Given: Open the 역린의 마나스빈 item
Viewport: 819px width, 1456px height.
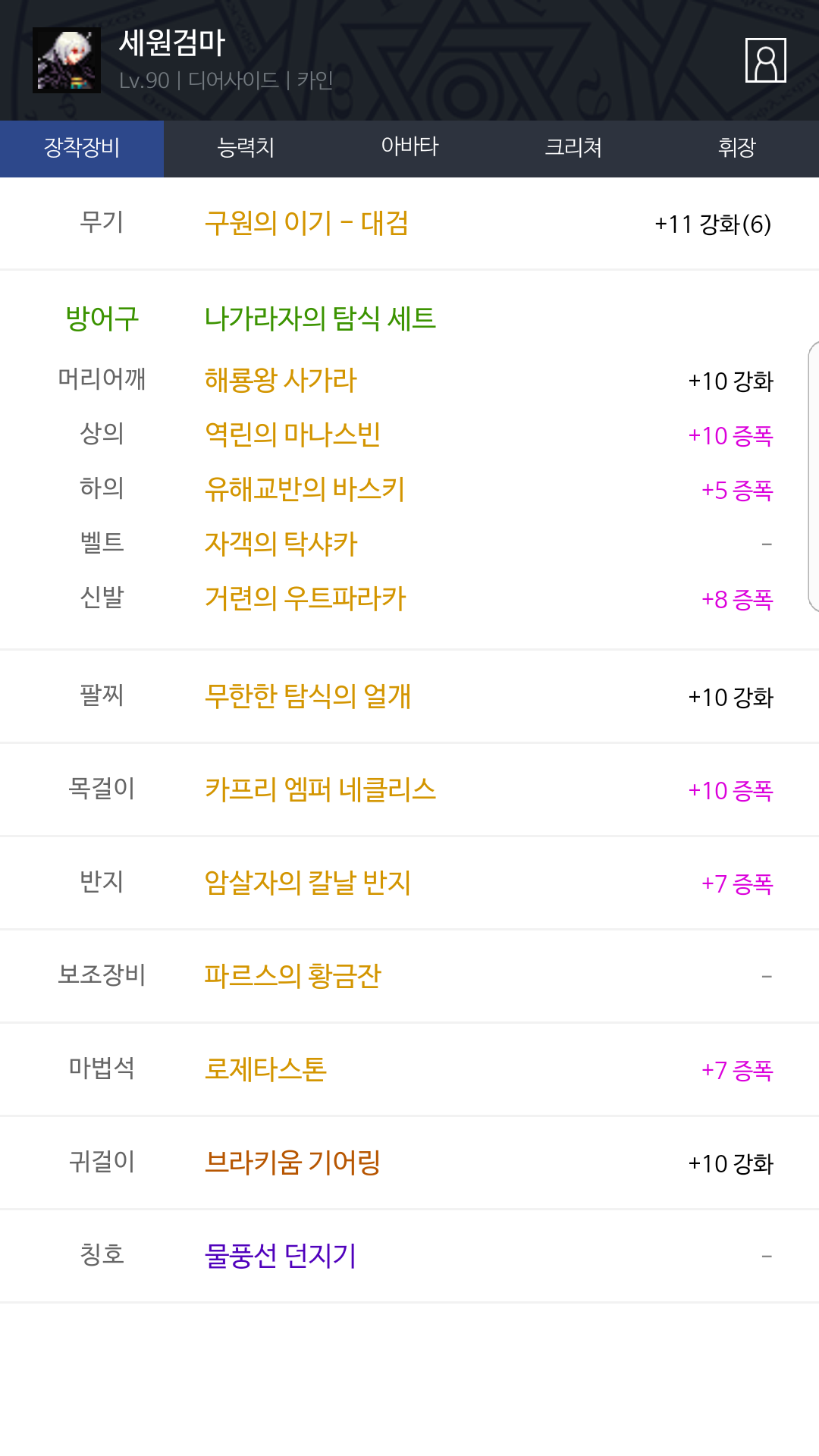Looking at the screenshot, I should click(x=293, y=435).
